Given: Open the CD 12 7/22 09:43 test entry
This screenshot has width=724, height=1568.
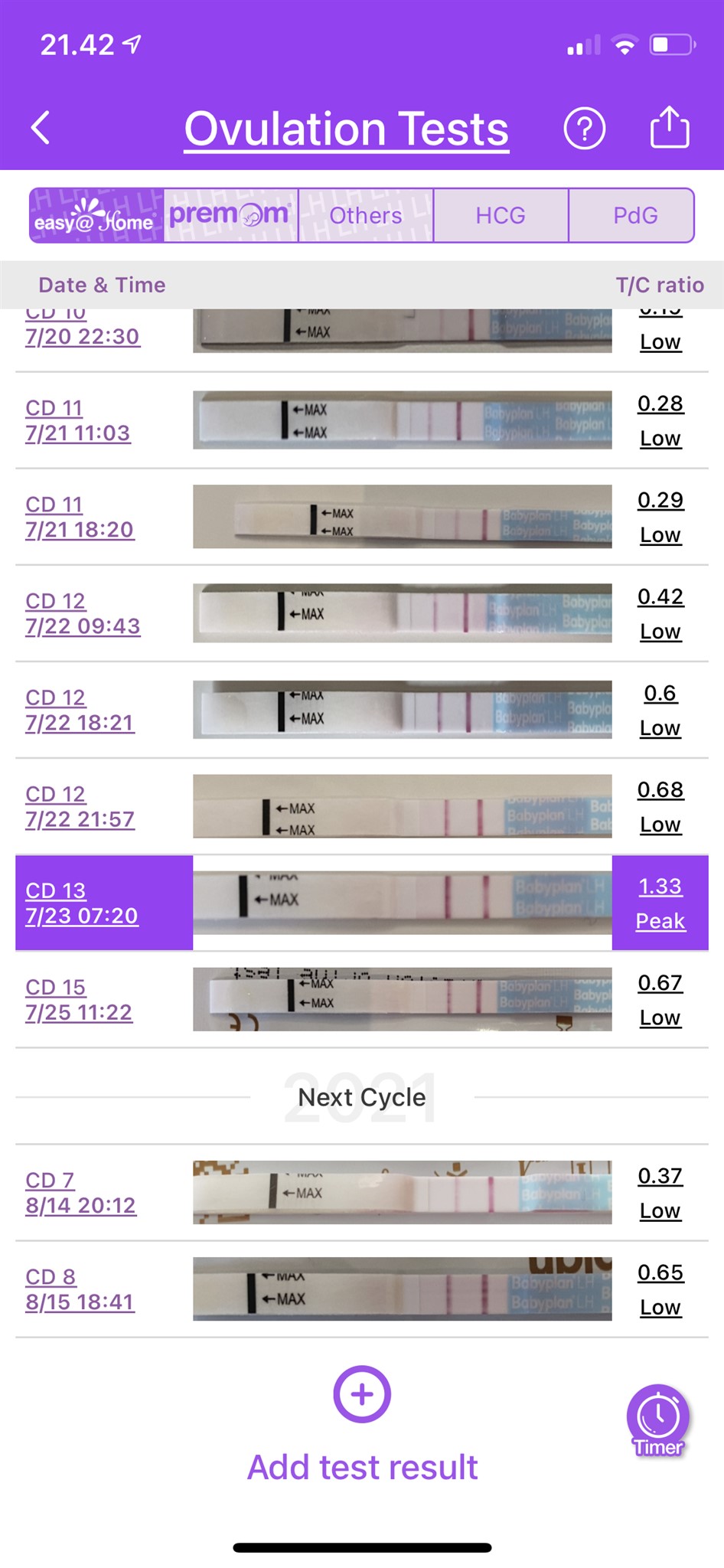Looking at the screenshot, I should [83, 613].
